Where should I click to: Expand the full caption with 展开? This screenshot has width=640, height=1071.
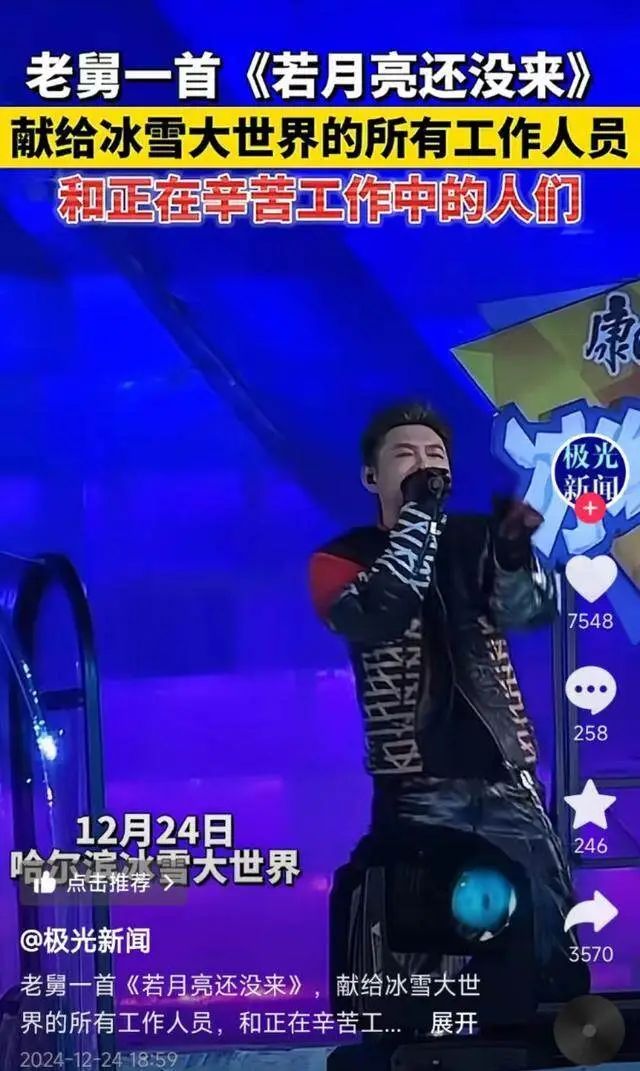coord(453,1023)
